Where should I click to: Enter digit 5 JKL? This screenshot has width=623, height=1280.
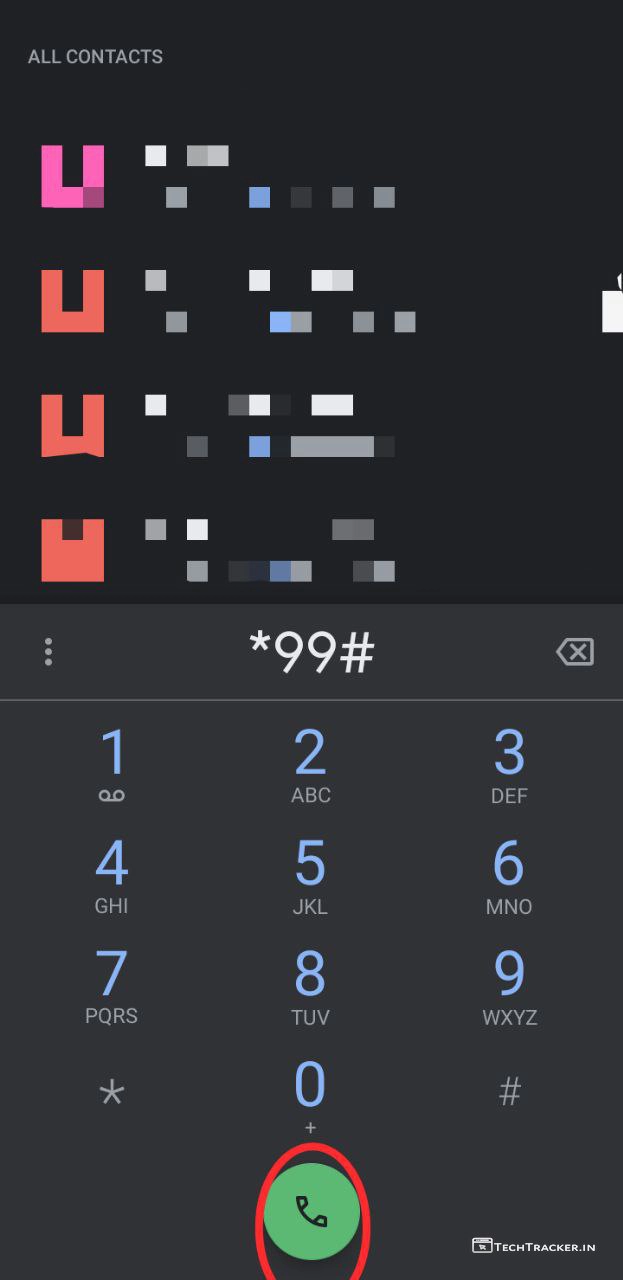(x=311, y=875)
